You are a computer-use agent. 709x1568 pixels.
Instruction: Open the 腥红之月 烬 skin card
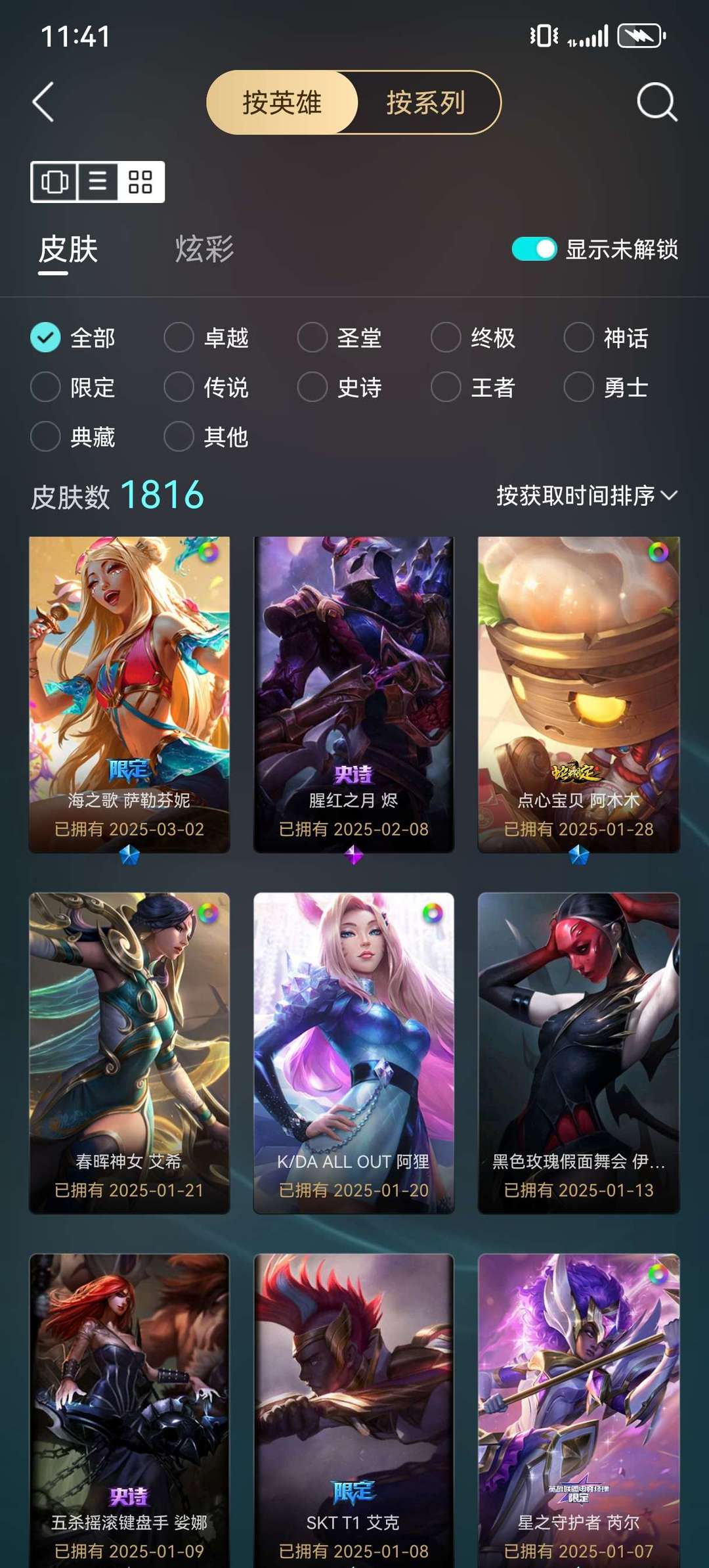click(x=354, y=695)
